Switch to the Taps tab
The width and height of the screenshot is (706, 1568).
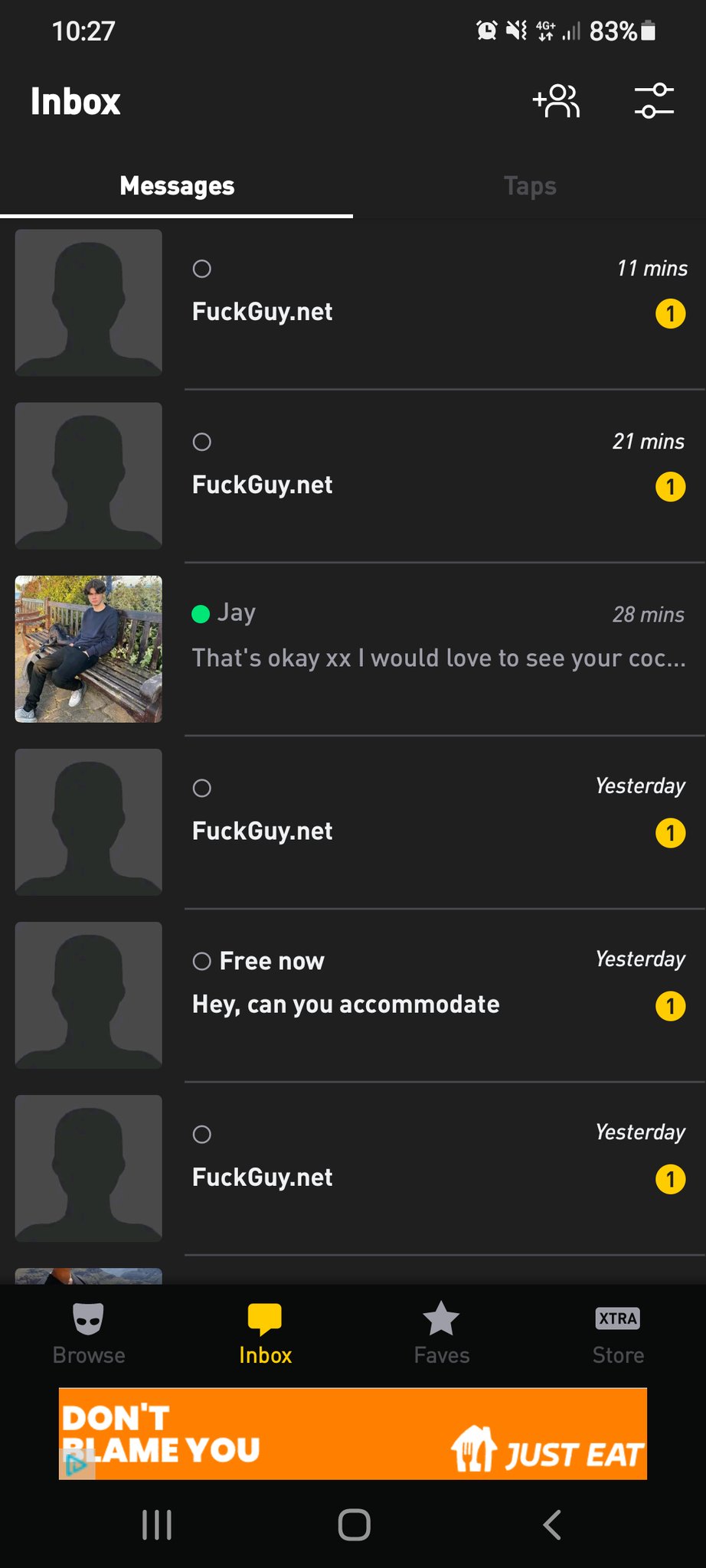pyautogui.click(x=529, y=186)
